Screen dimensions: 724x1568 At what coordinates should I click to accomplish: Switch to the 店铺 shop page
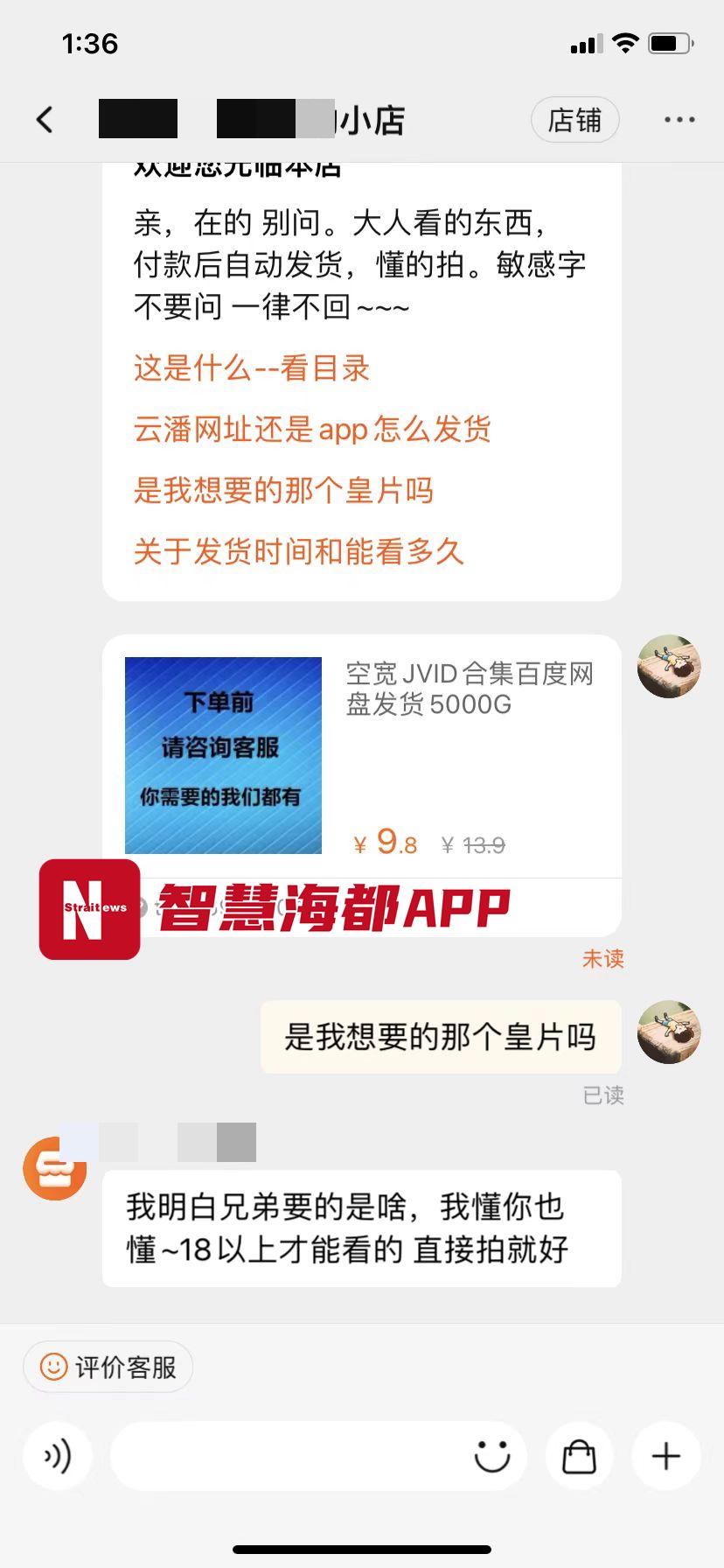[x=574, y=120]
